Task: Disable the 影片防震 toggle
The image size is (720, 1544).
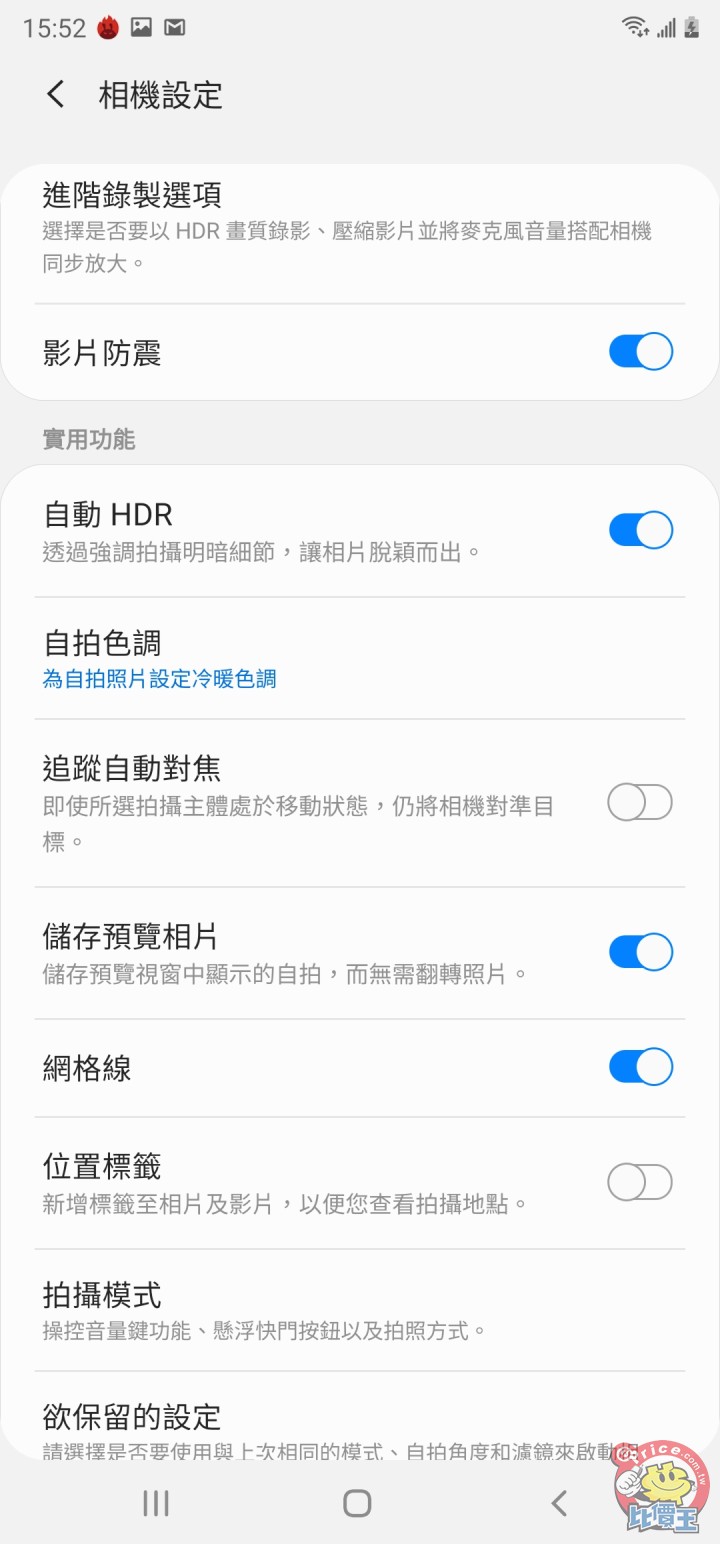Action: click(639, 352)
